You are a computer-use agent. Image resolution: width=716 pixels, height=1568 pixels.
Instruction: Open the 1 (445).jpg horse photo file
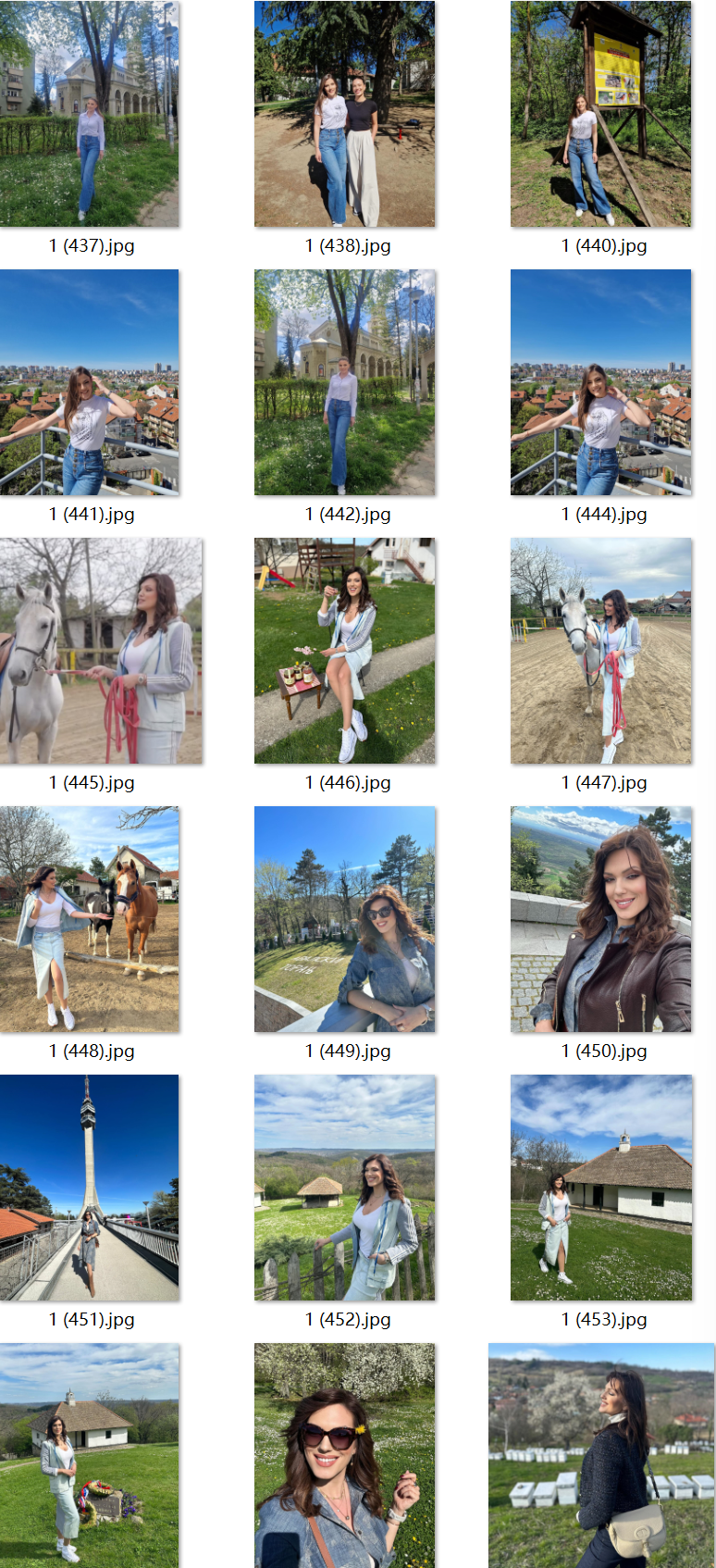tap(101, 651)
